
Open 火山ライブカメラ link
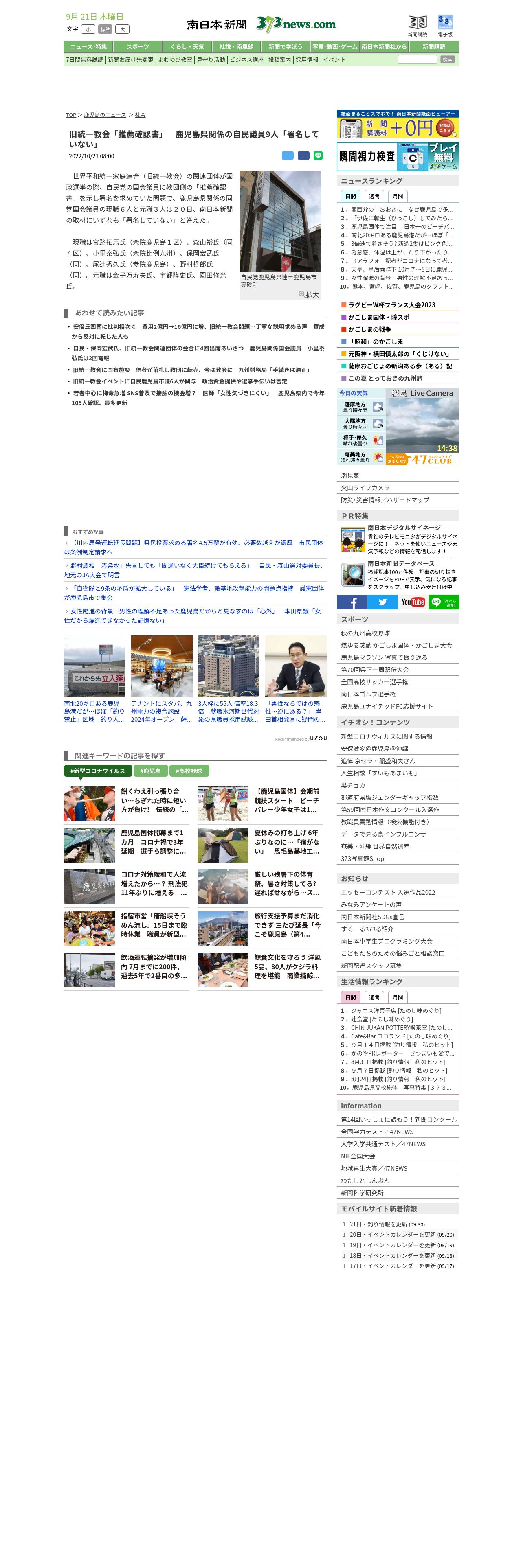click(x=365, y=488)
